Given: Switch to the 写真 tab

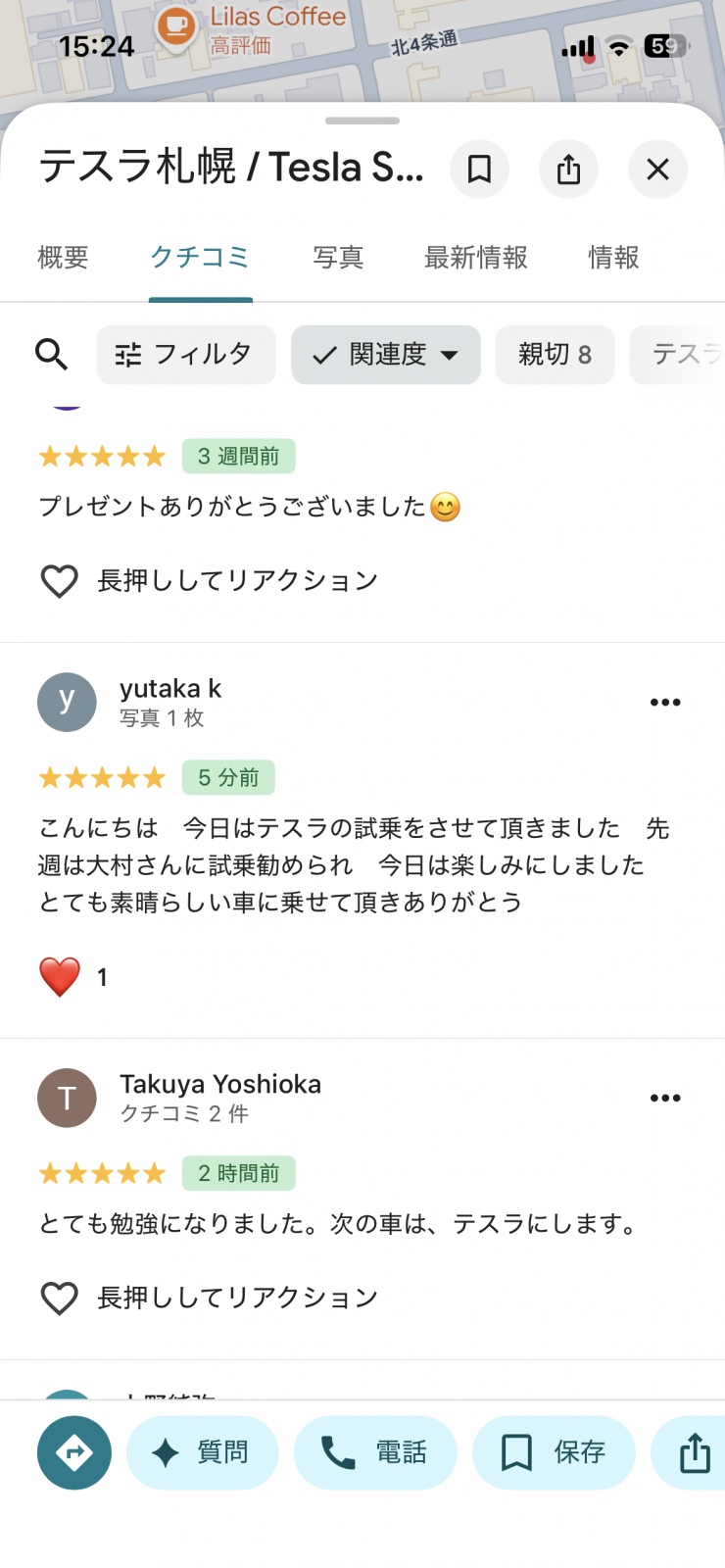Looking at the screenshot, I should 338,258.
